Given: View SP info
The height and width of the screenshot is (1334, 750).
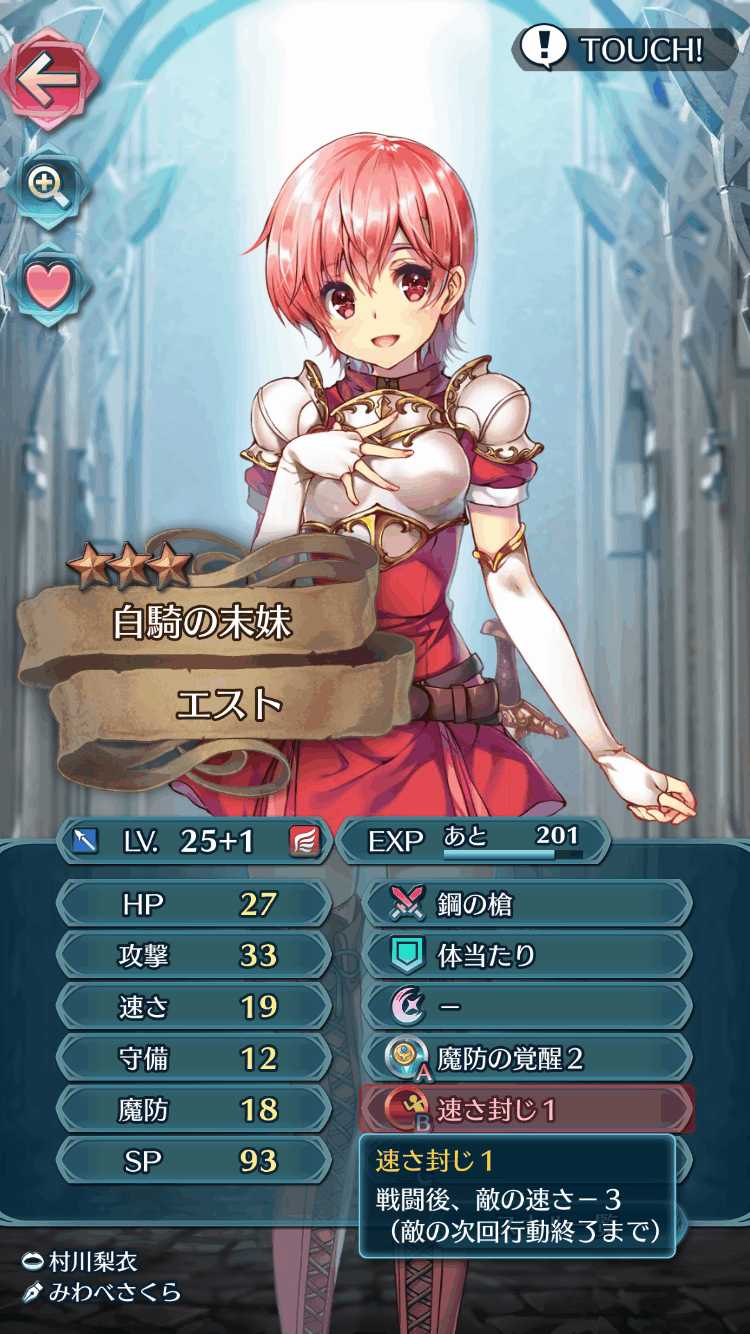Looking at the screenshot, I should pyautogui.click(x=193, y=1160).
